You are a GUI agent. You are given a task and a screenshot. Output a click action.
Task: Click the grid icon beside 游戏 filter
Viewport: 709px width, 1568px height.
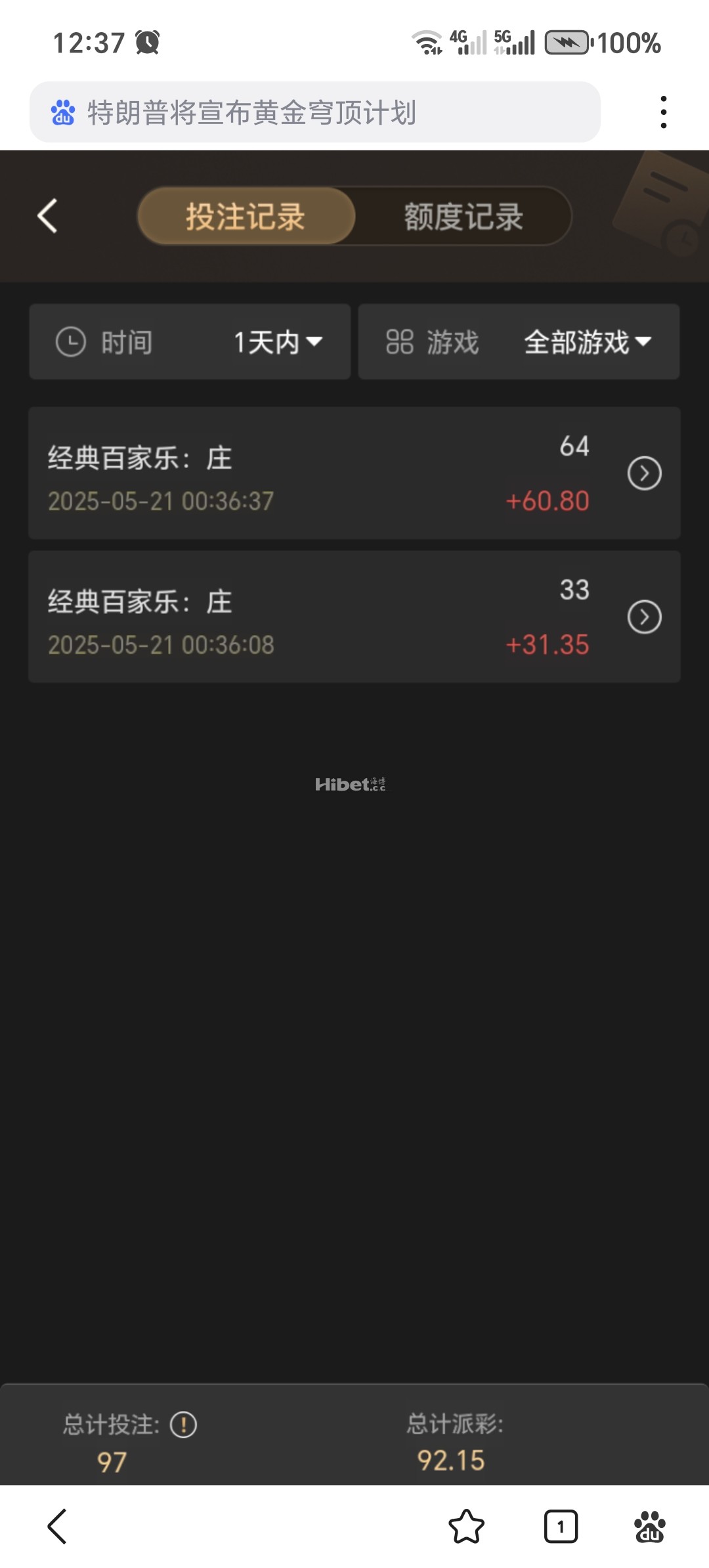(400, 342)
